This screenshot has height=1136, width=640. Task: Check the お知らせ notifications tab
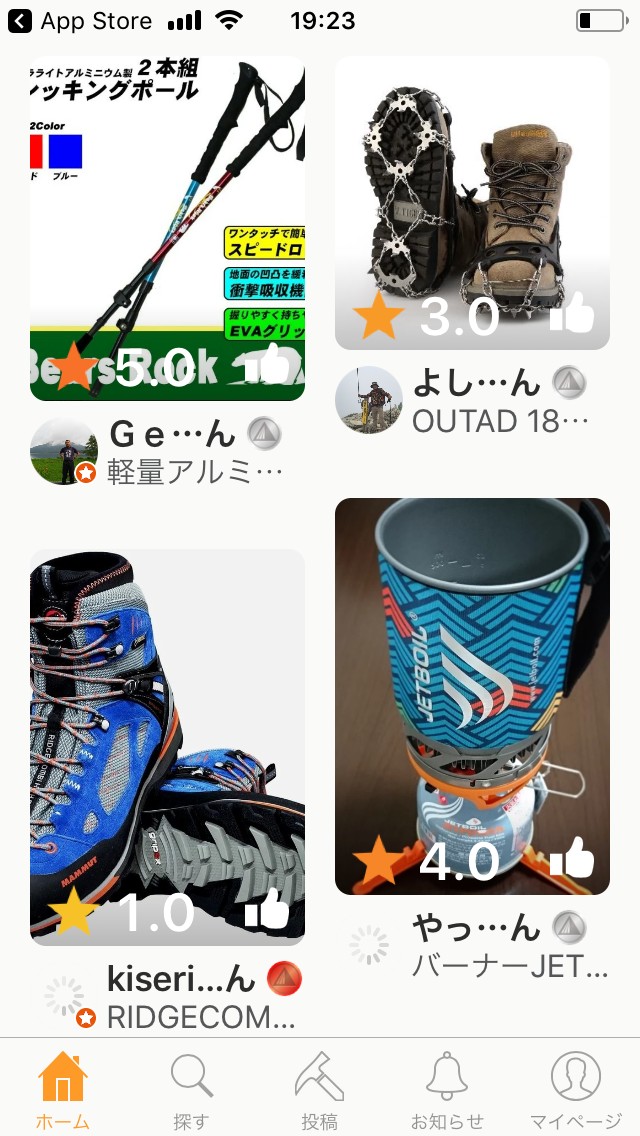(x=447, y=1090)
